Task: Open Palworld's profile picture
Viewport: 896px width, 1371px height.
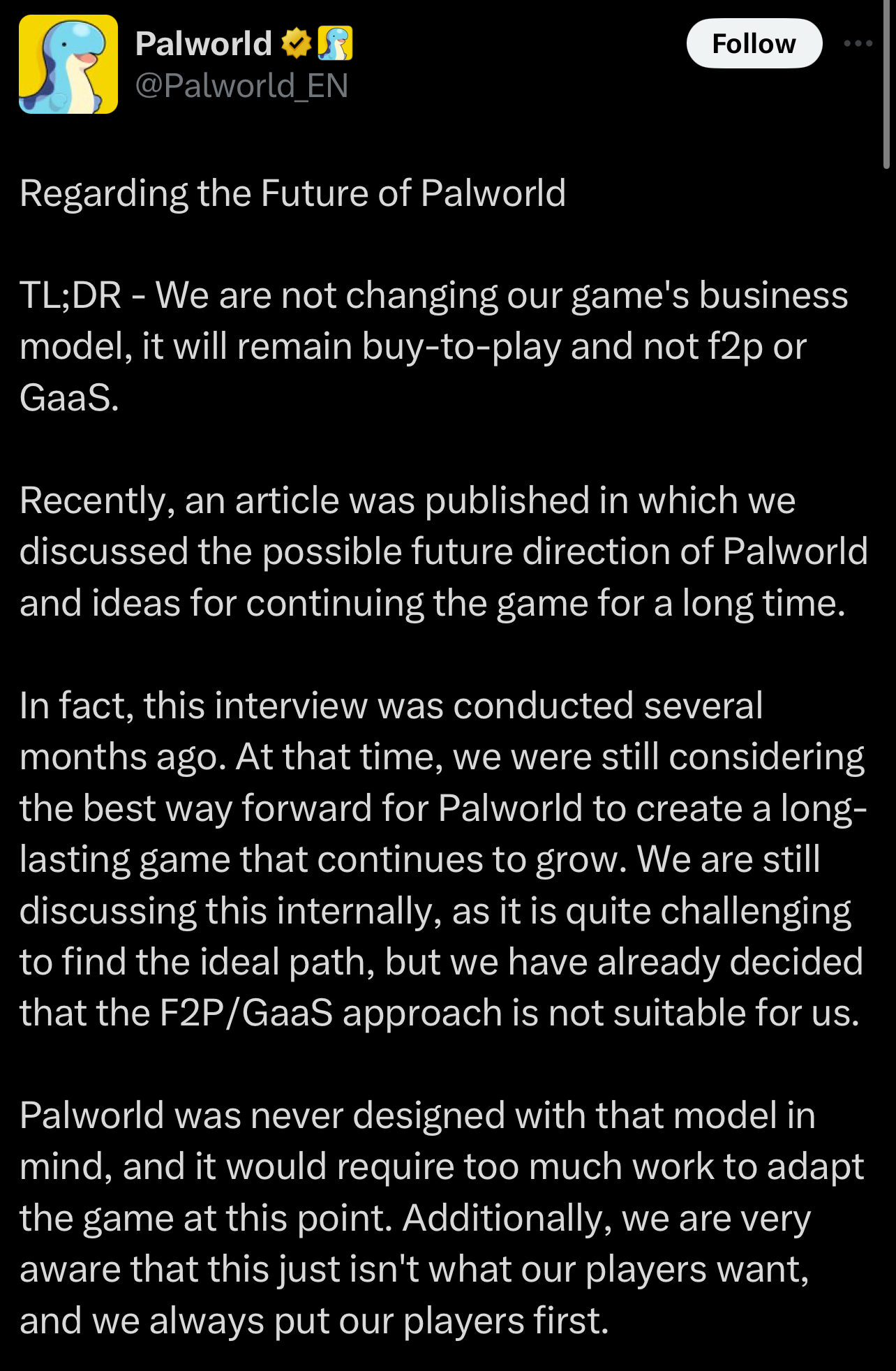Action: pyautogui.click(x=68, y=64)
